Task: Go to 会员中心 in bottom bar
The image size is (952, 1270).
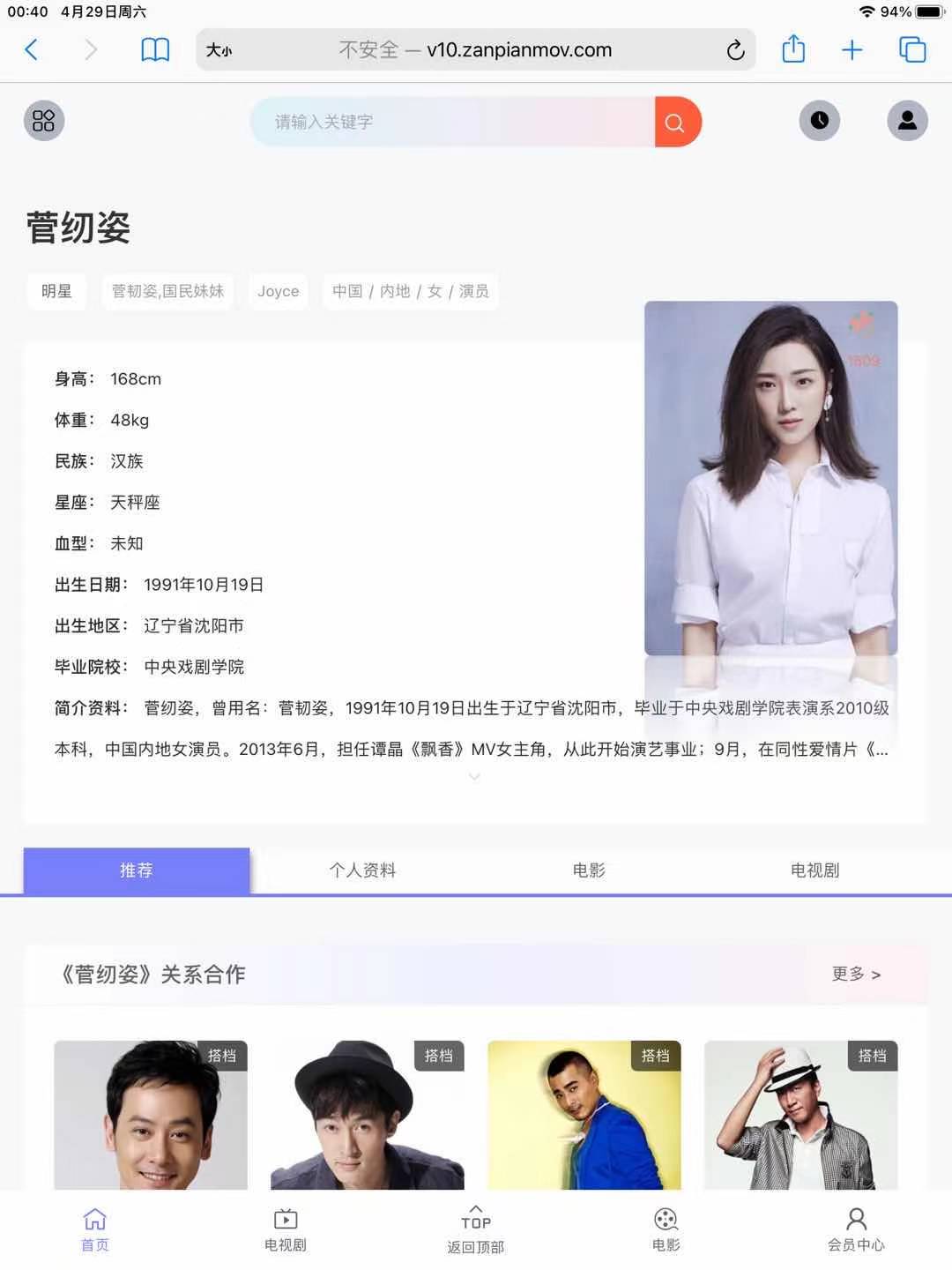Action: coord(855,1229)
